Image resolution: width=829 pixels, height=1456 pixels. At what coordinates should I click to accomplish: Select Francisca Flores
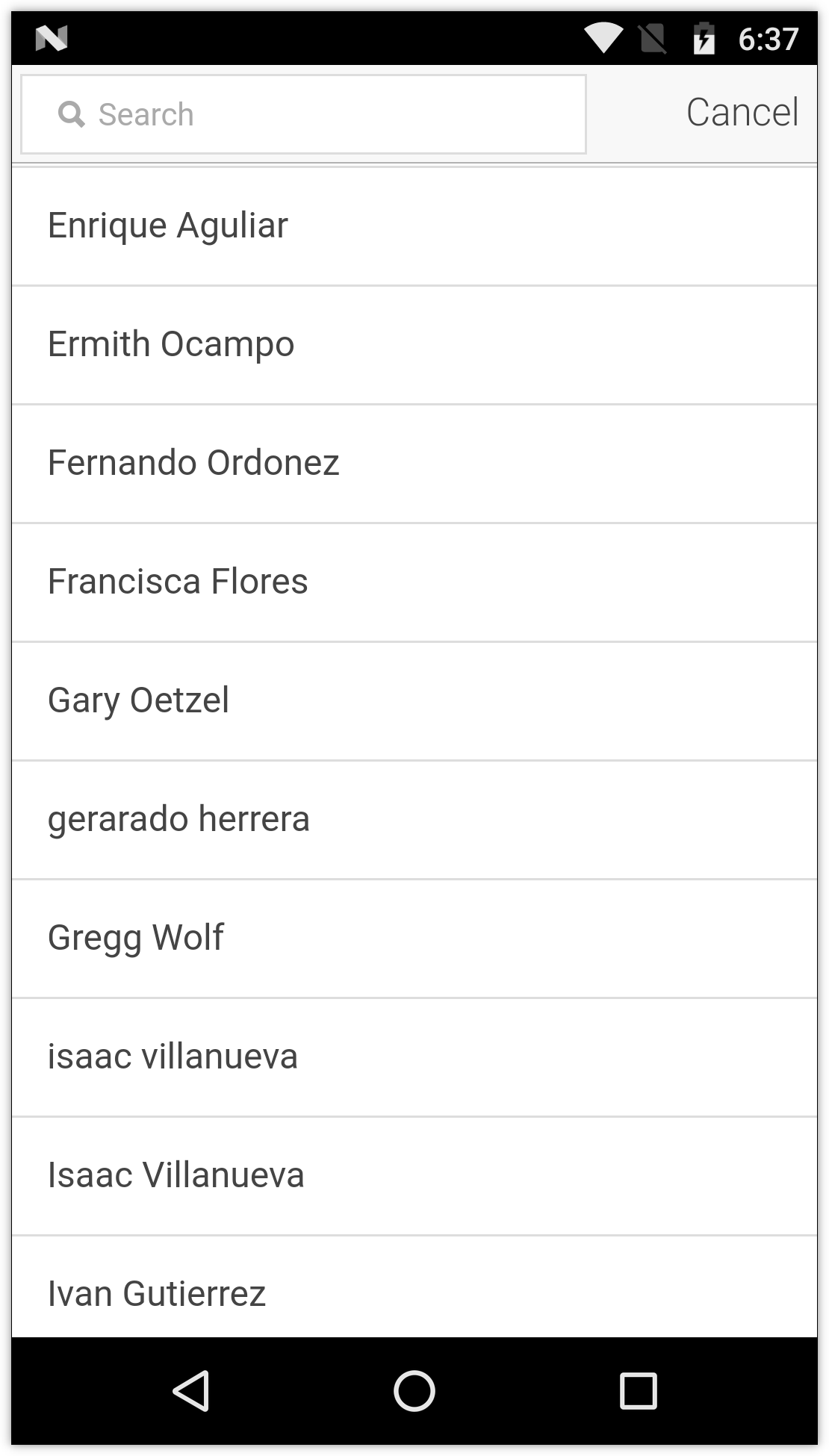click(414, 582)
